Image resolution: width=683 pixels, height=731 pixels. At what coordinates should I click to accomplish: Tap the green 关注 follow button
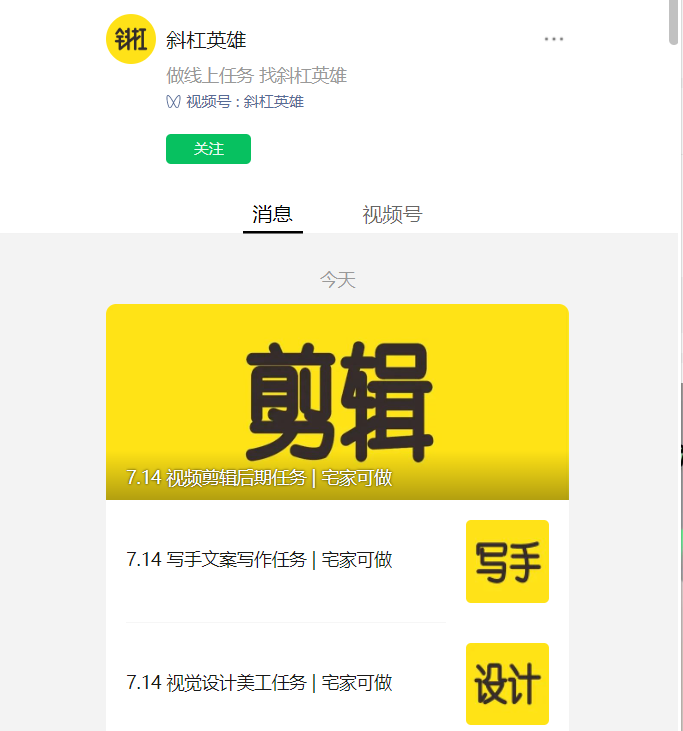coord(208,149)
